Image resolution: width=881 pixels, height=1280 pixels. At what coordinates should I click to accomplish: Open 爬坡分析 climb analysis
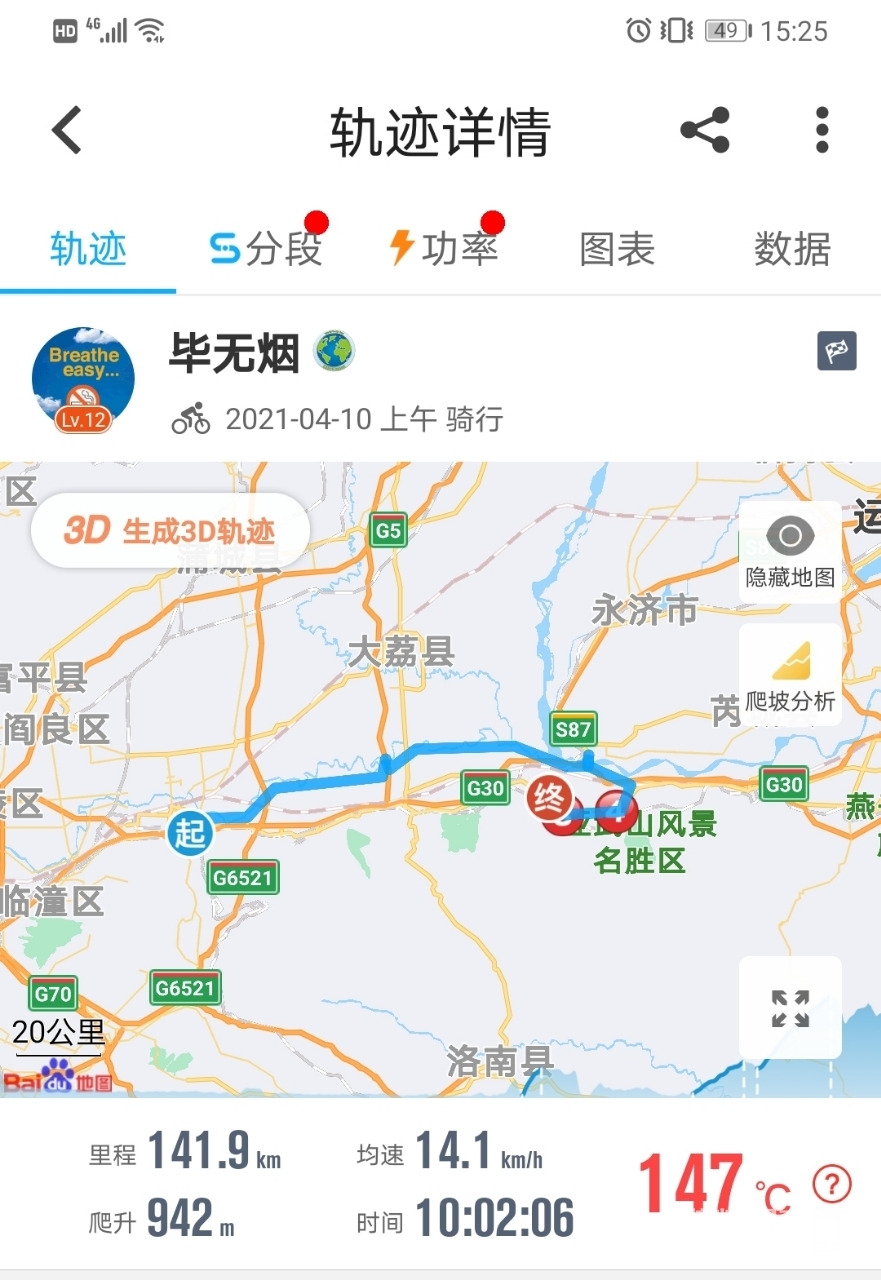click(x=790, y=675)
